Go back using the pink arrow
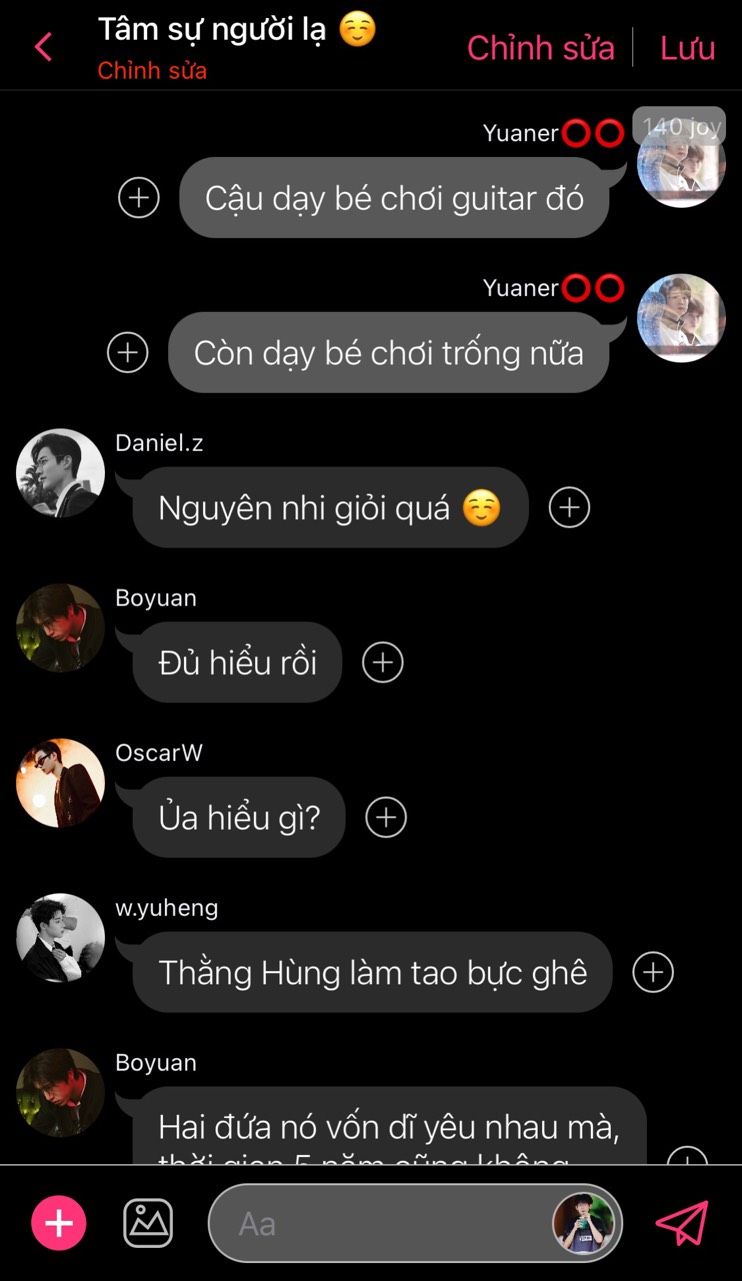The width and height of the screenshot is (742, 1281). [x=43, y=47]
